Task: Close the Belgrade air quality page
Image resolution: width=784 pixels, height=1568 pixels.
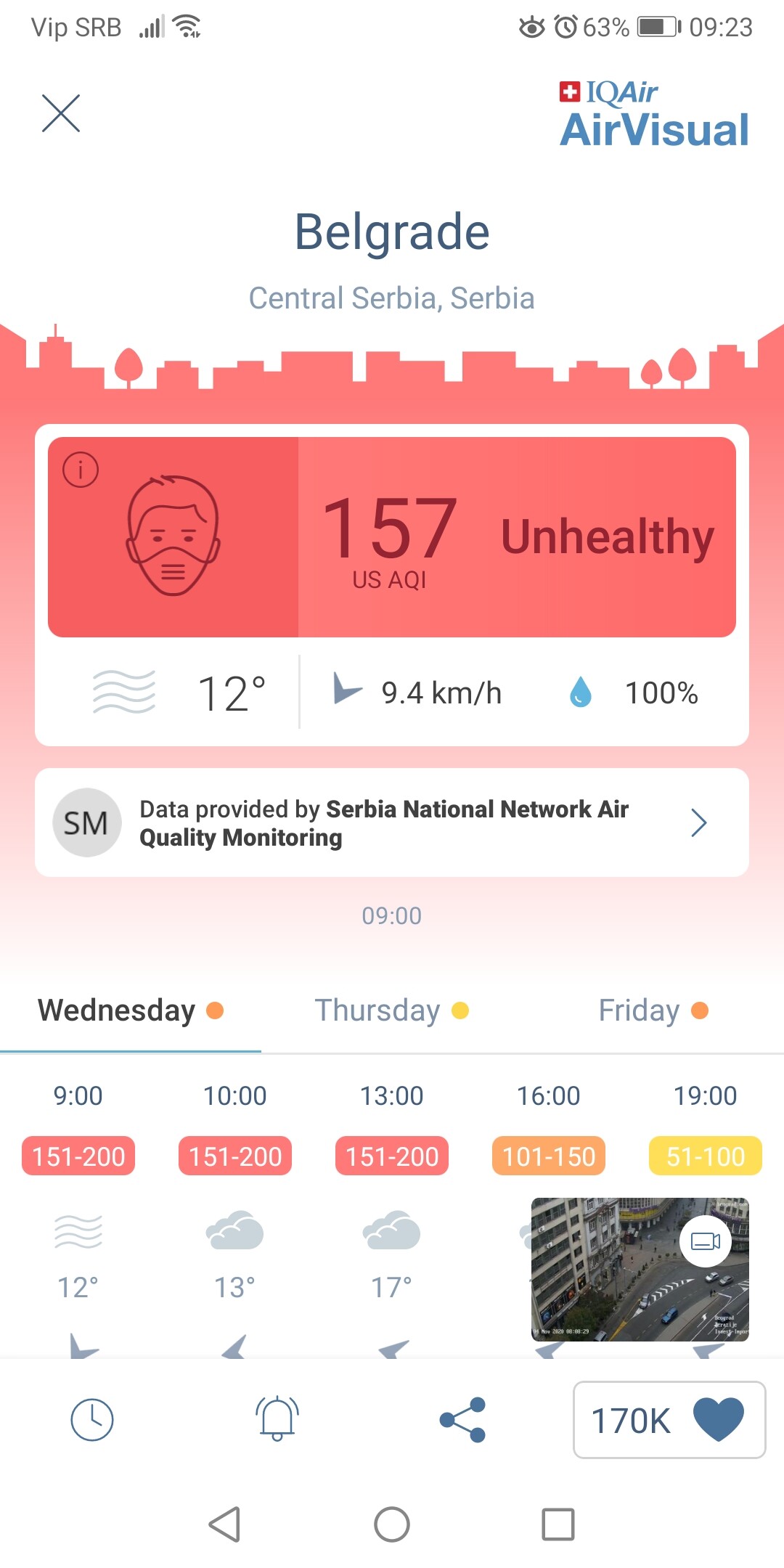Action: tap(61, 113)
